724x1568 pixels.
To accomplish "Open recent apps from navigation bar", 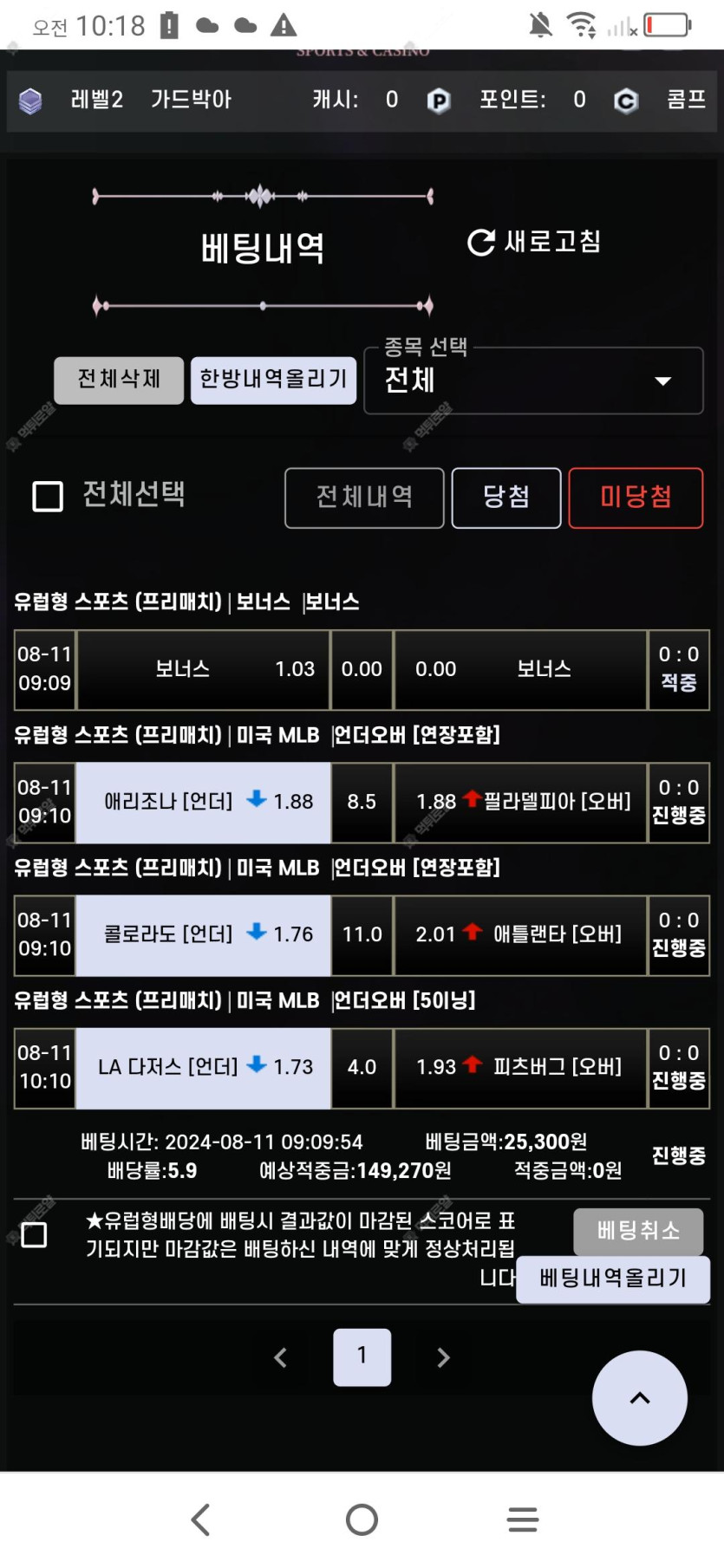I will pos(523,1519).
